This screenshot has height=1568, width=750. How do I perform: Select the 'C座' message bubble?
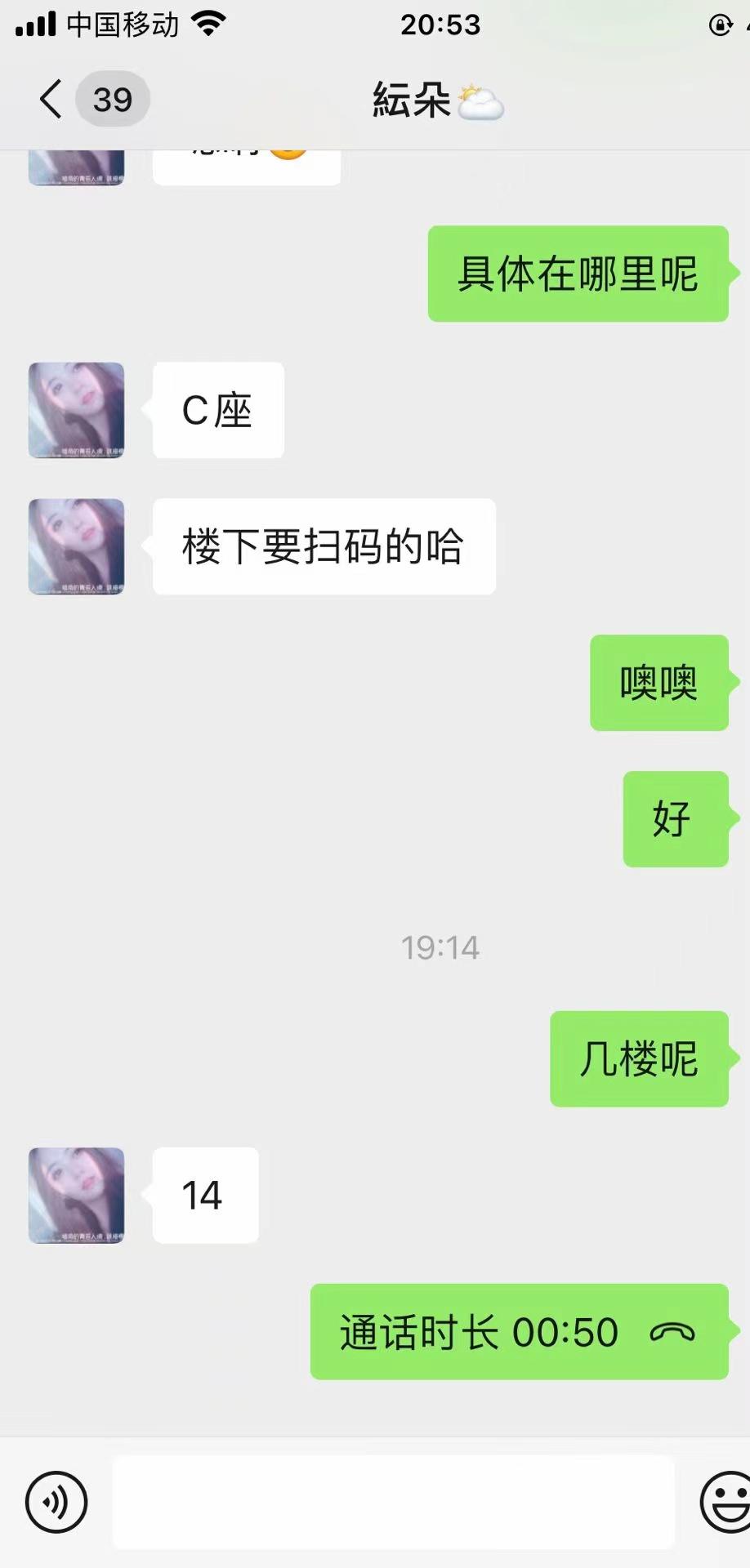217,410
